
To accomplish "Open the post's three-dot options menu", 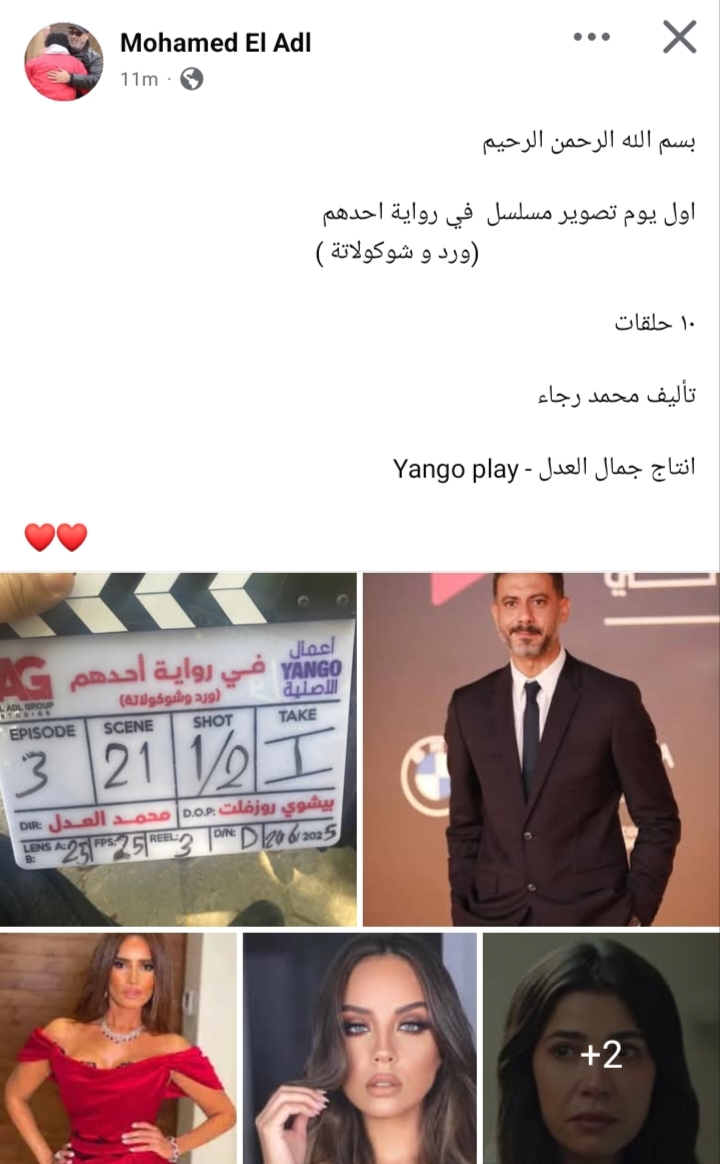I will (591, 38).
